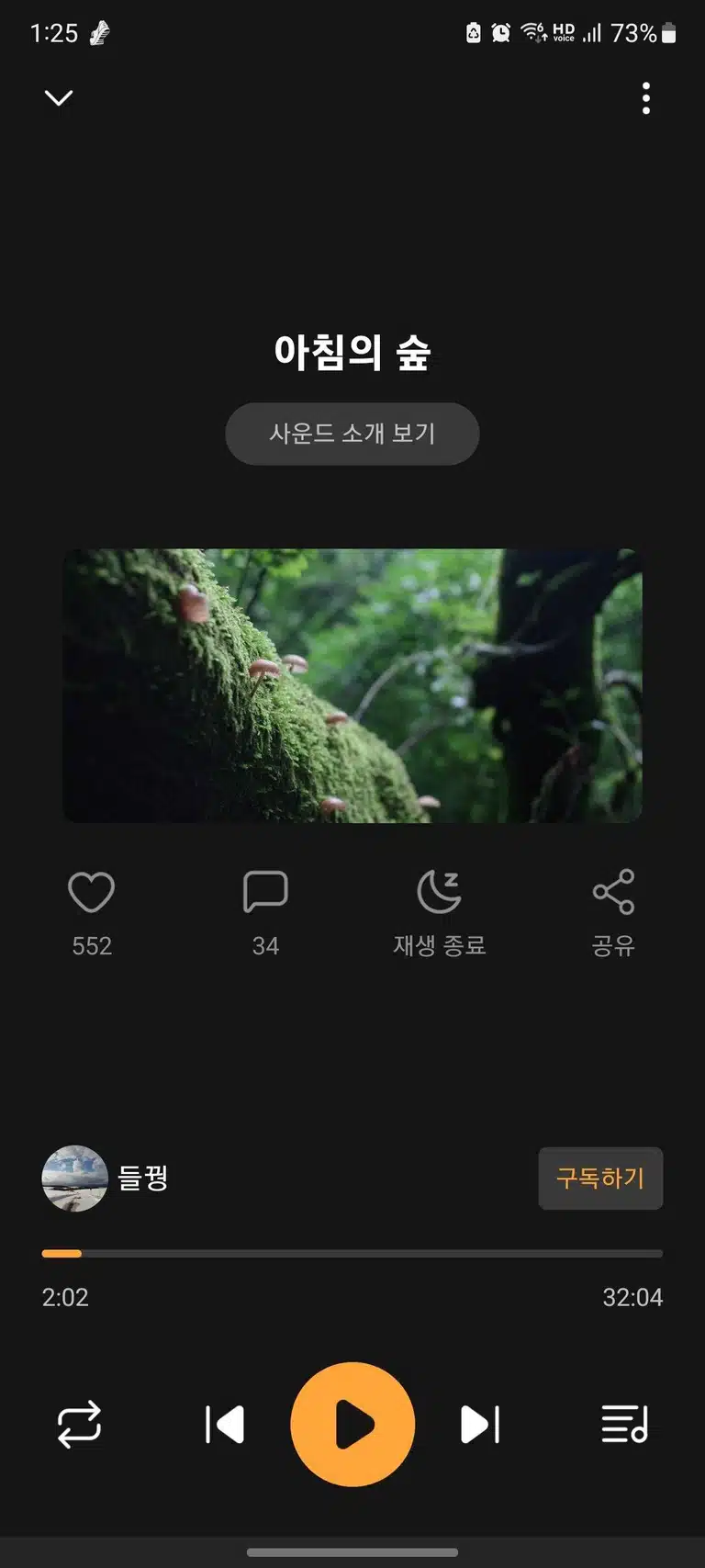Skip to the next track
705x1568 pixels.
click(x=480, y=1425)
